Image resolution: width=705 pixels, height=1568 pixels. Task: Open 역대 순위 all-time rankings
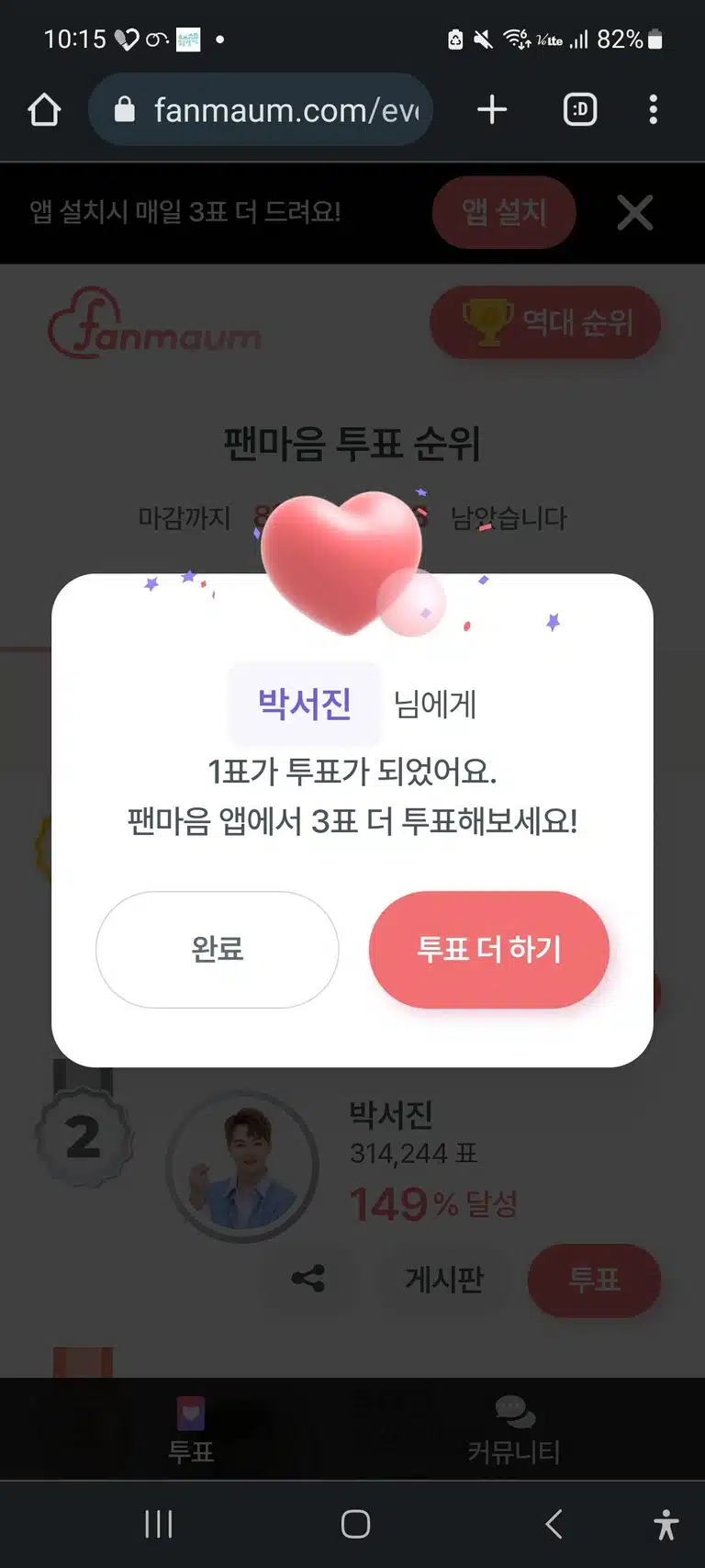(545, 322)
